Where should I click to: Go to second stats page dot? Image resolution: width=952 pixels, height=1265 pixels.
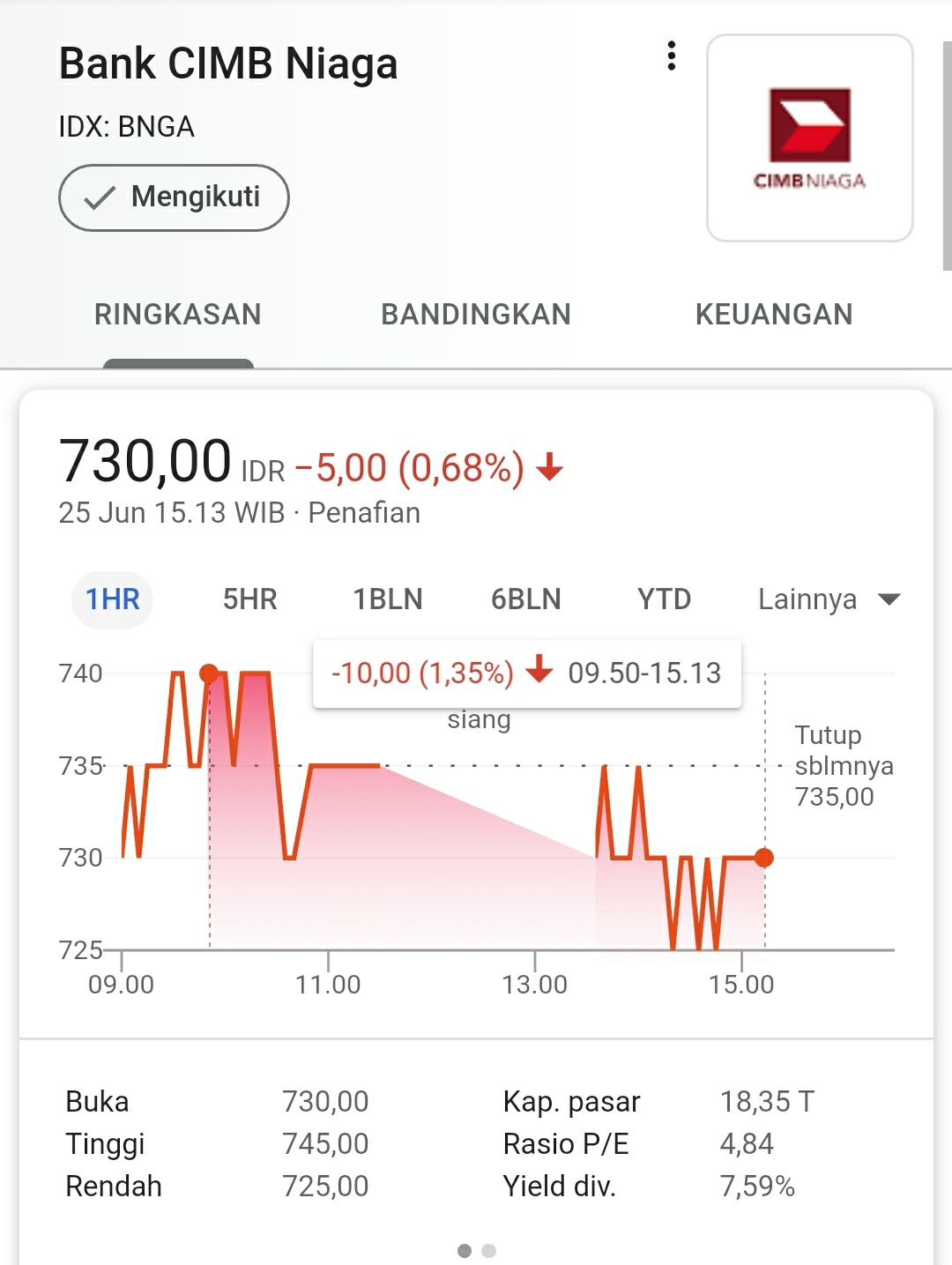(x=489, y=1250)
